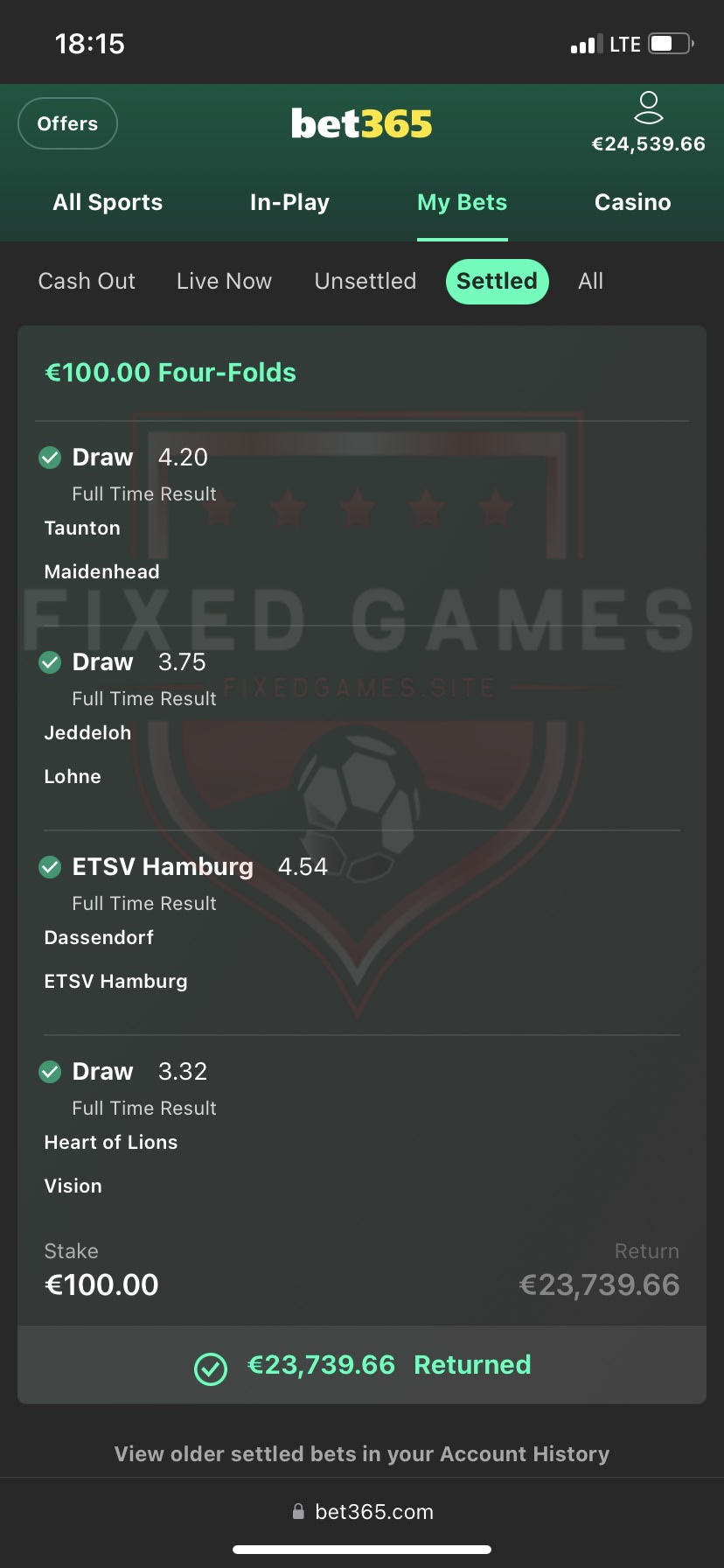Screen dimensions: 724x1568
Task: Show Cash Out bets
Action: (87, 281)
